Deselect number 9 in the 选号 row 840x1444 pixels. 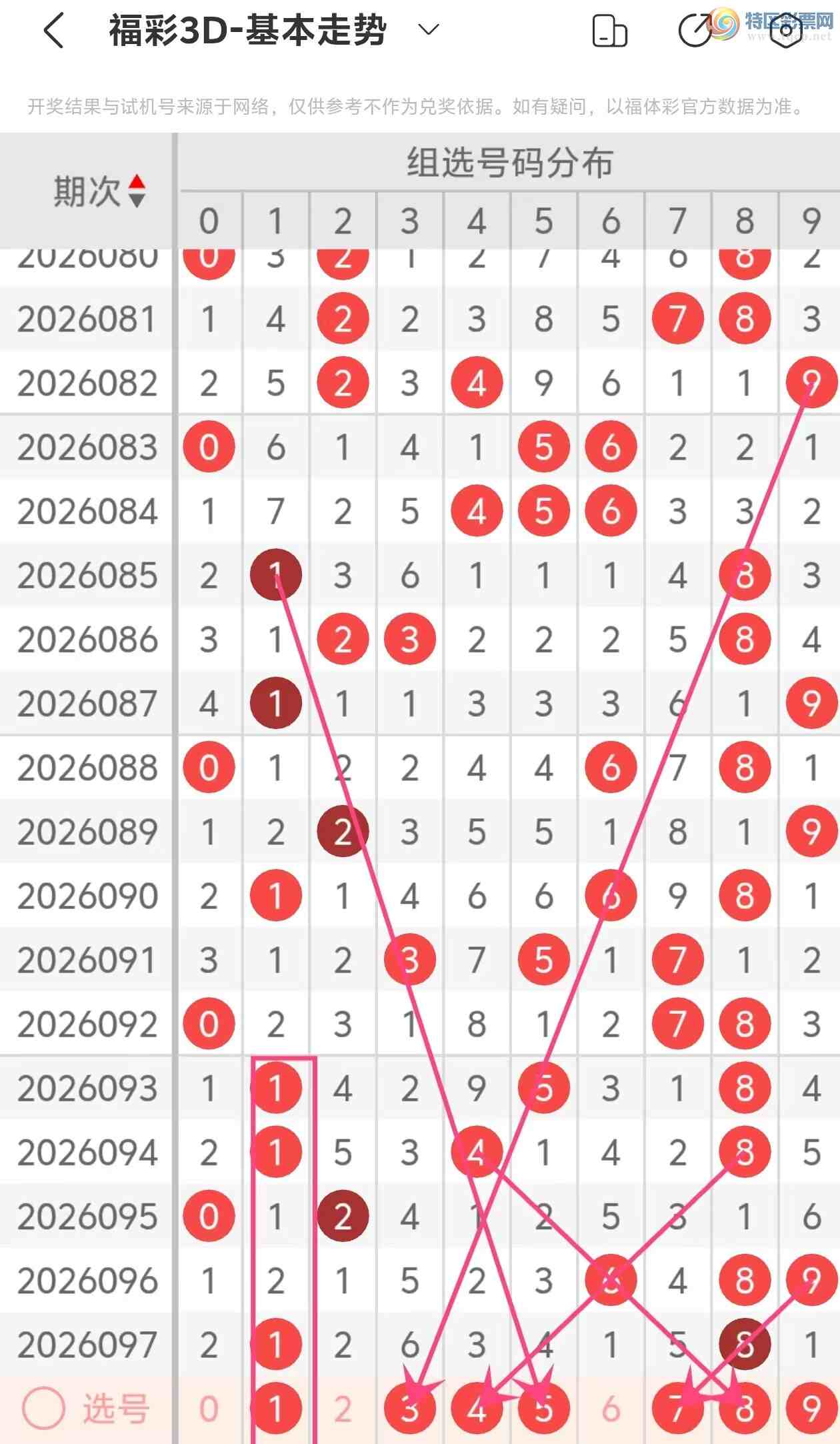811,1409
